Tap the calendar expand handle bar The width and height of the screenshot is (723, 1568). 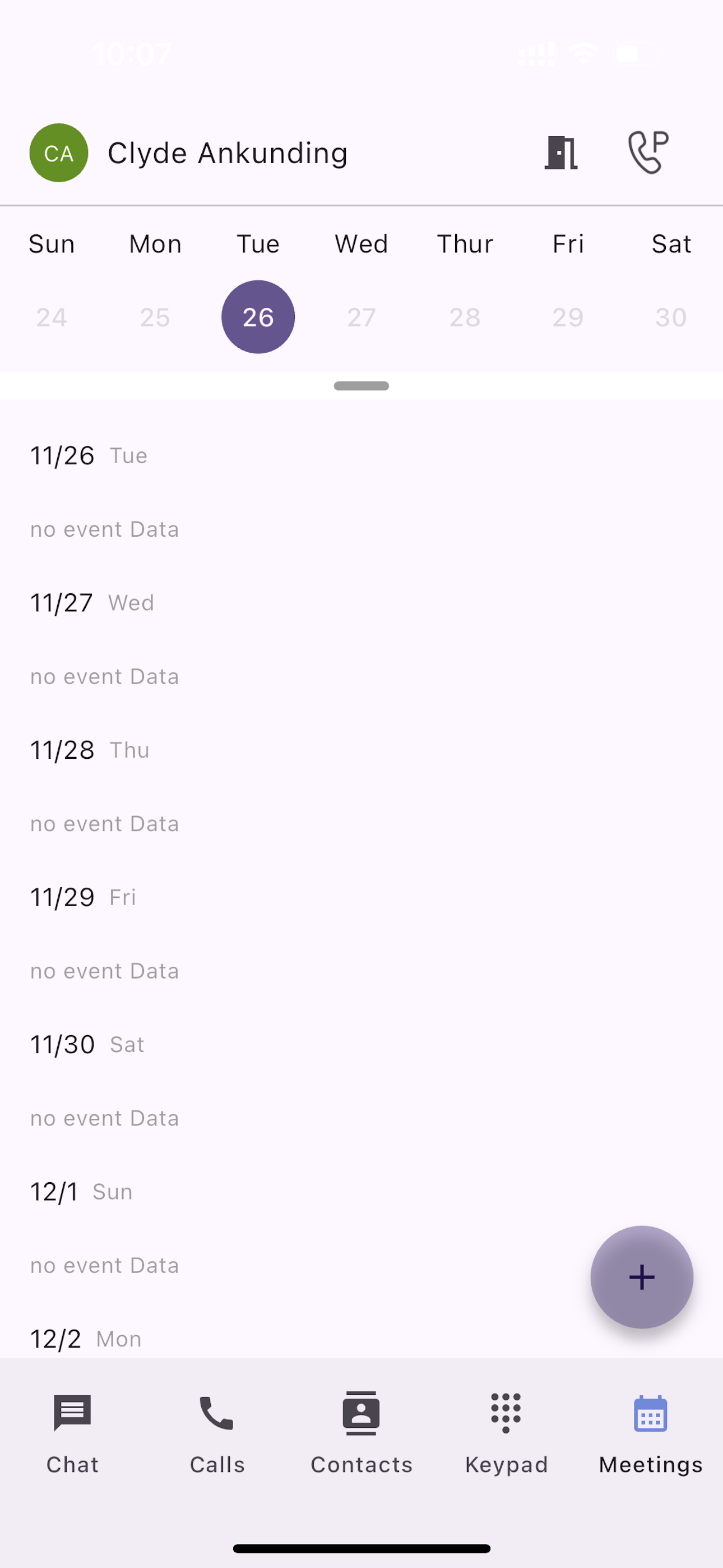361,386
